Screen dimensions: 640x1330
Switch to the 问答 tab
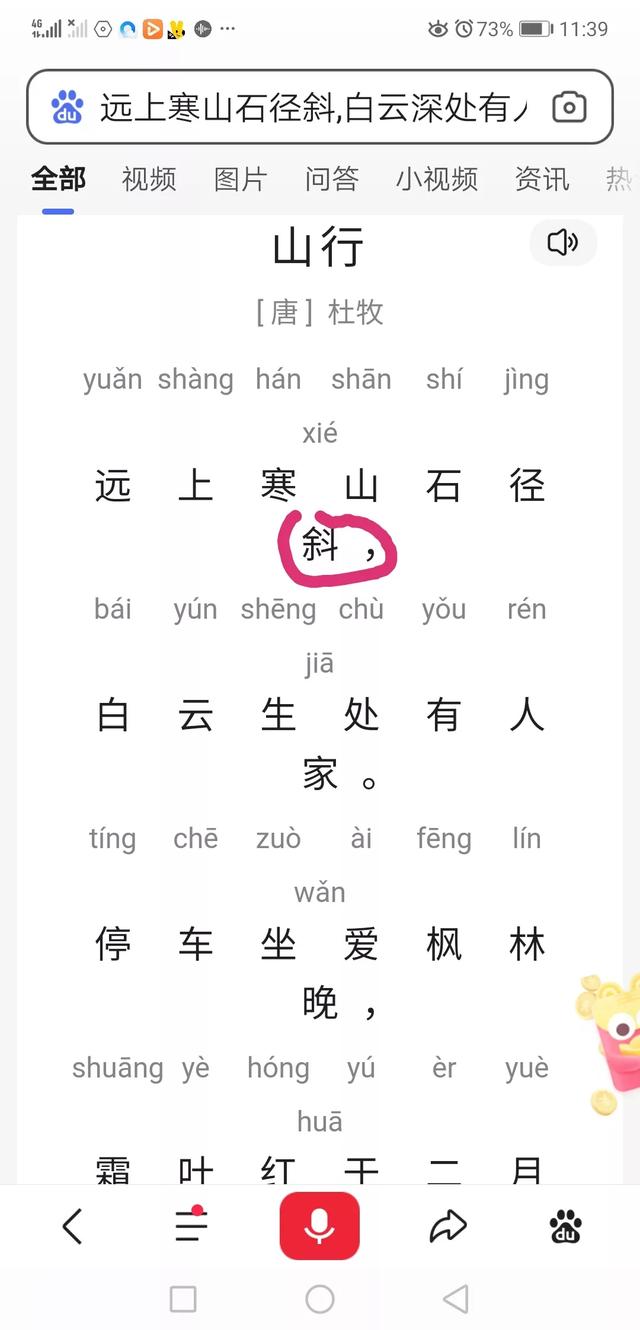tap(332, 179)
